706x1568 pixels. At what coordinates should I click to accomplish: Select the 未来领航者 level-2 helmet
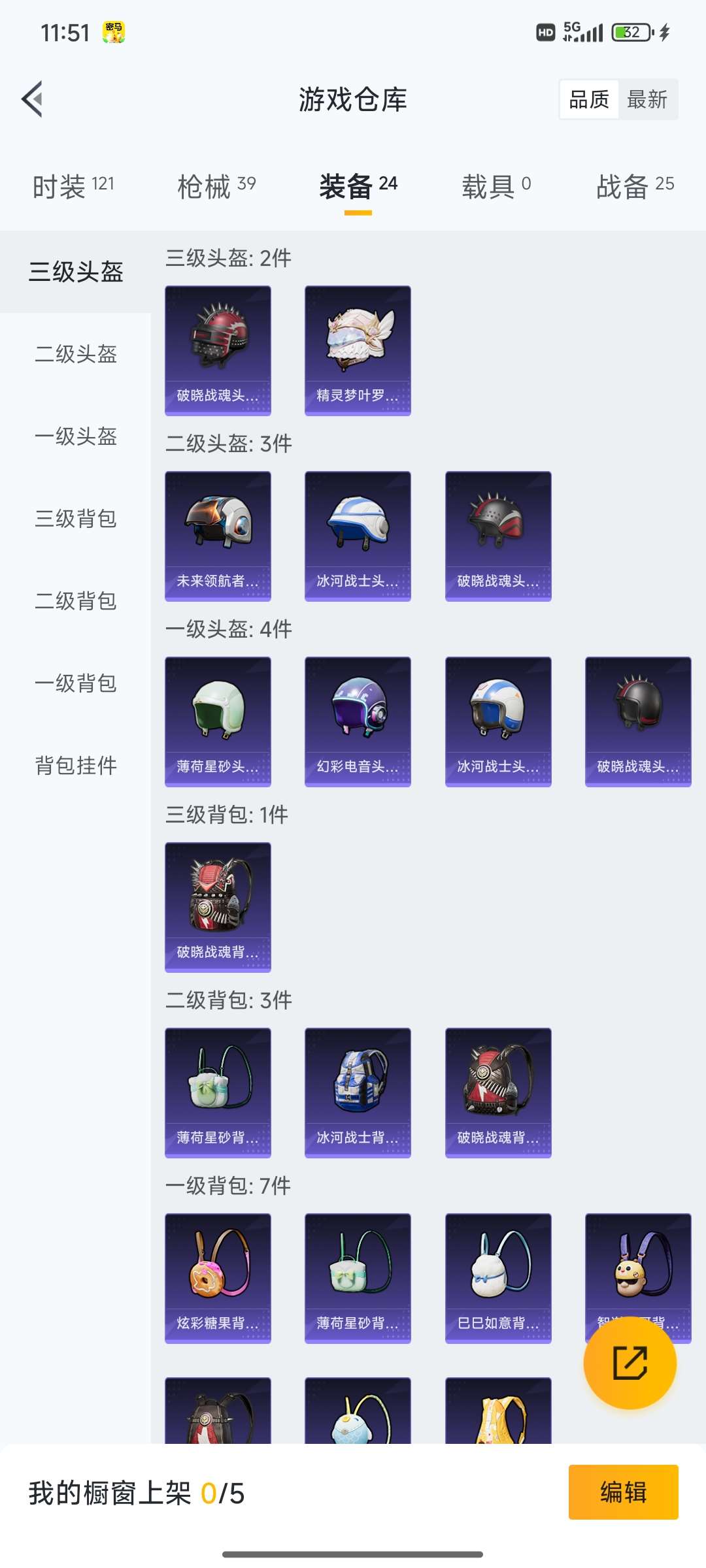[x=218, y=536]
